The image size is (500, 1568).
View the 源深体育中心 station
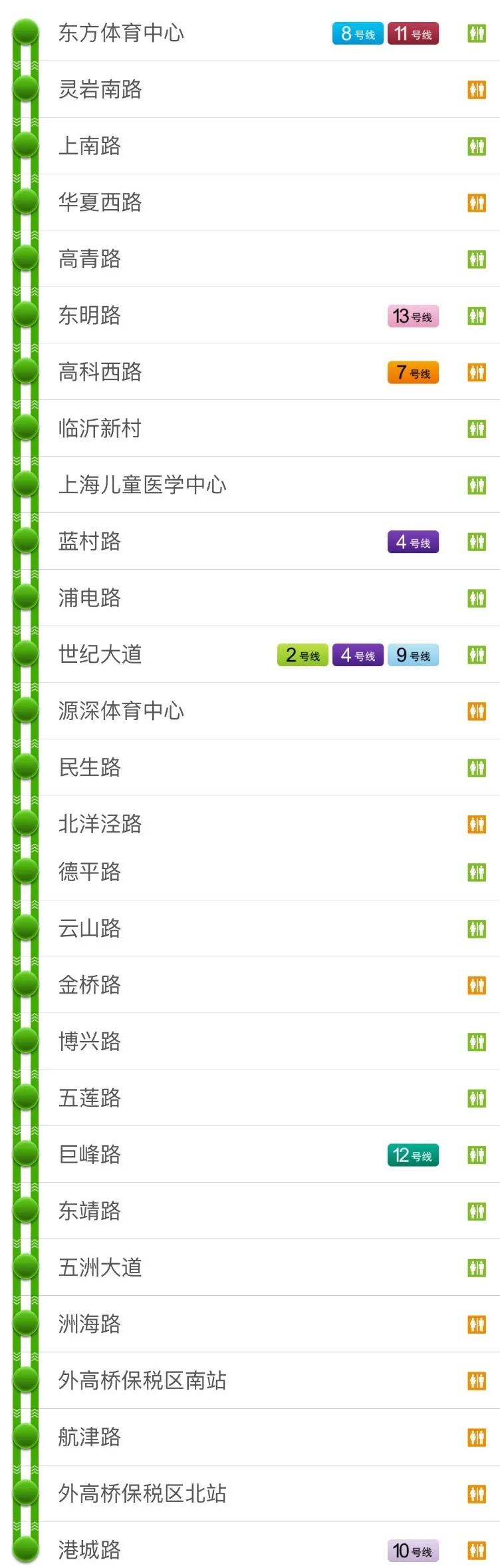pos(122,711)
